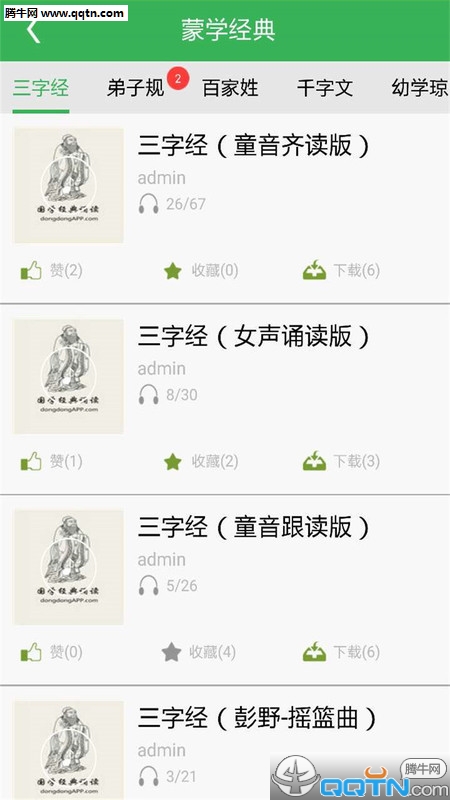Open the 幼学琼 tab
Viewport: 450px width, 800px height.
(420, 88)
